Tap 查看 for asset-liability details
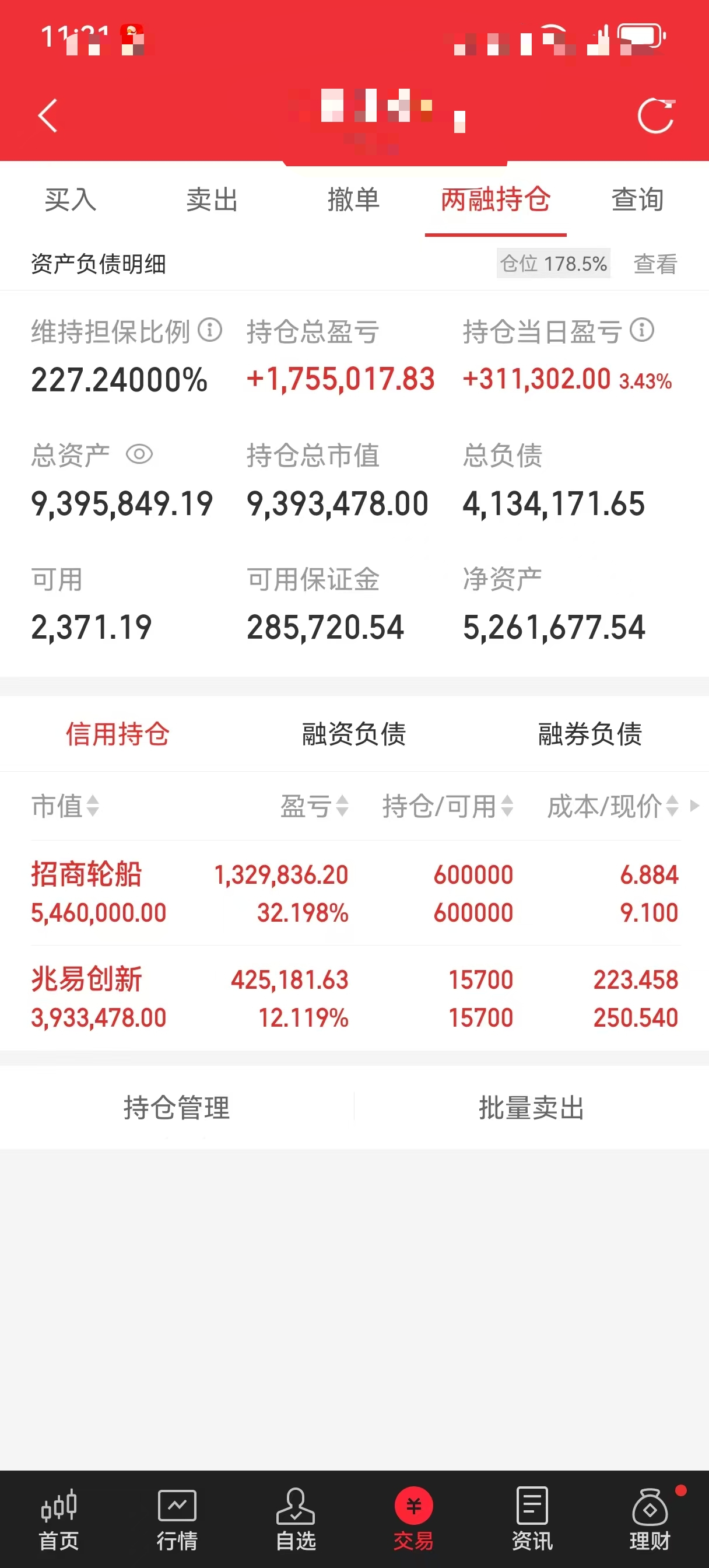 [655, 264]
